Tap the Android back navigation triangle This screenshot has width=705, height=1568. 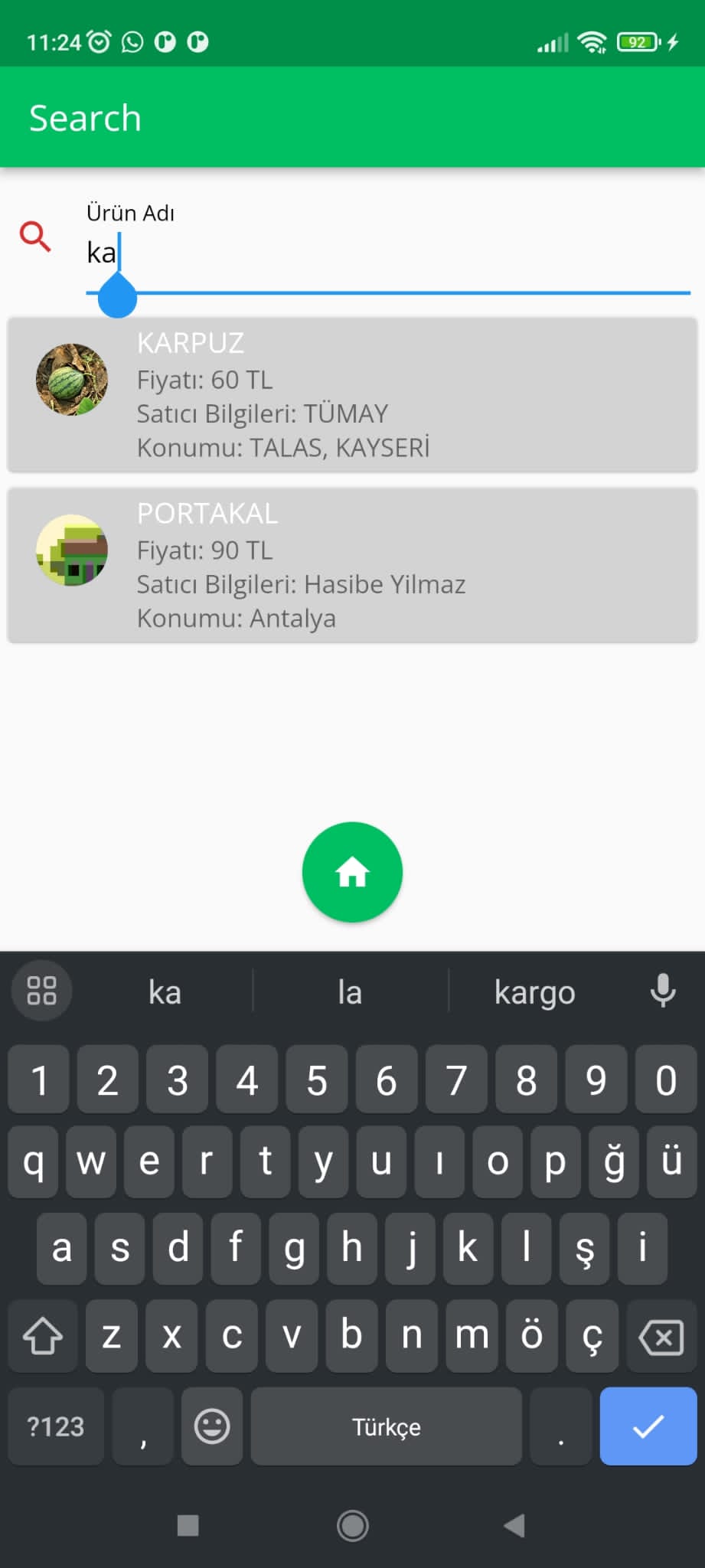(514, 1525)
